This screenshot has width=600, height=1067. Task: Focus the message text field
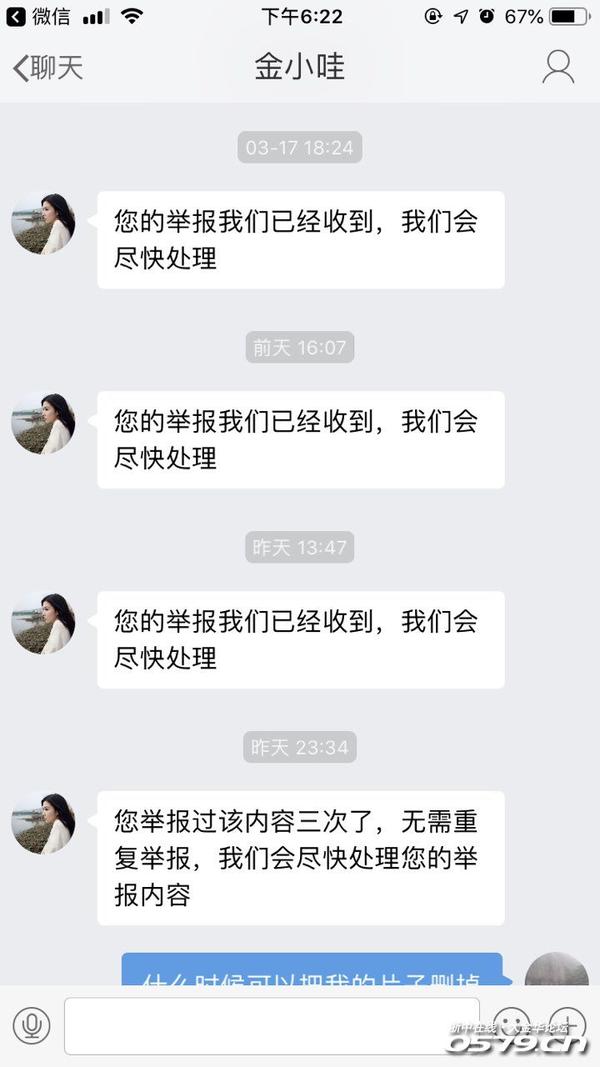271,1025
